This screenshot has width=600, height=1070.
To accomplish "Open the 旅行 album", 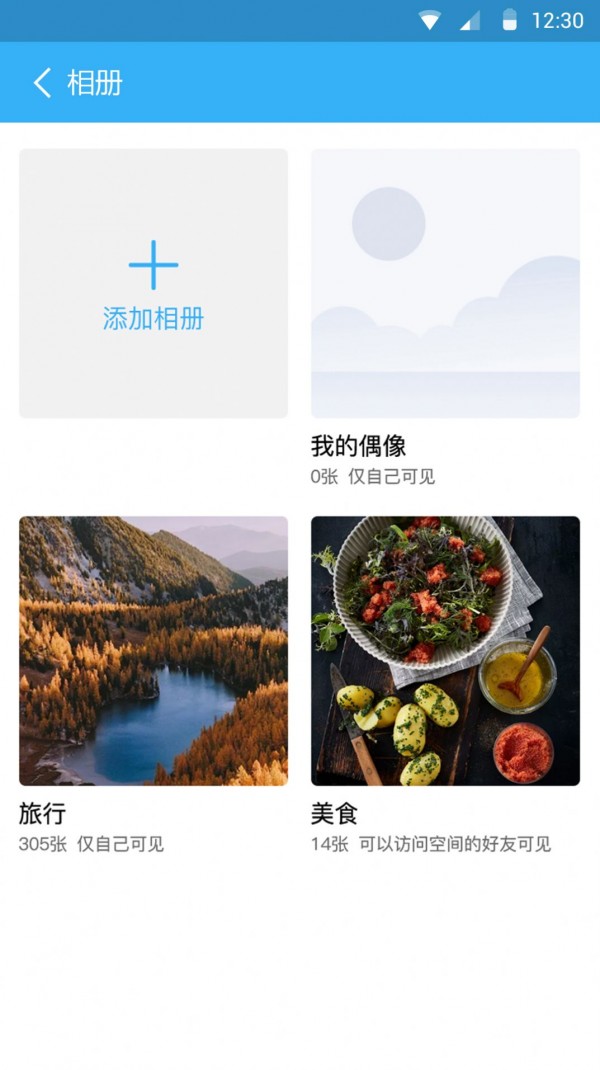I will (x=153, y=650).
